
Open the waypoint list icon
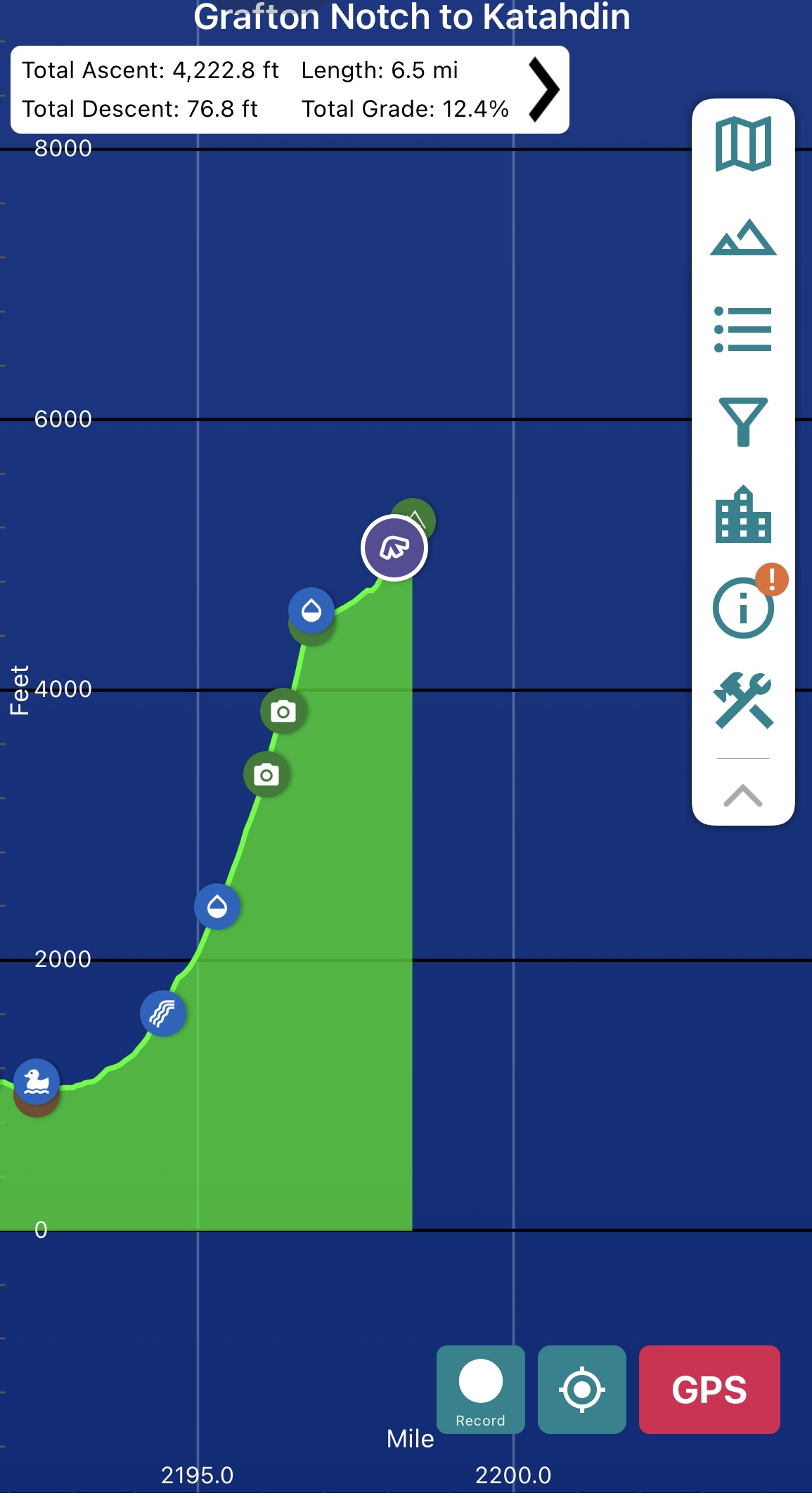743,329
